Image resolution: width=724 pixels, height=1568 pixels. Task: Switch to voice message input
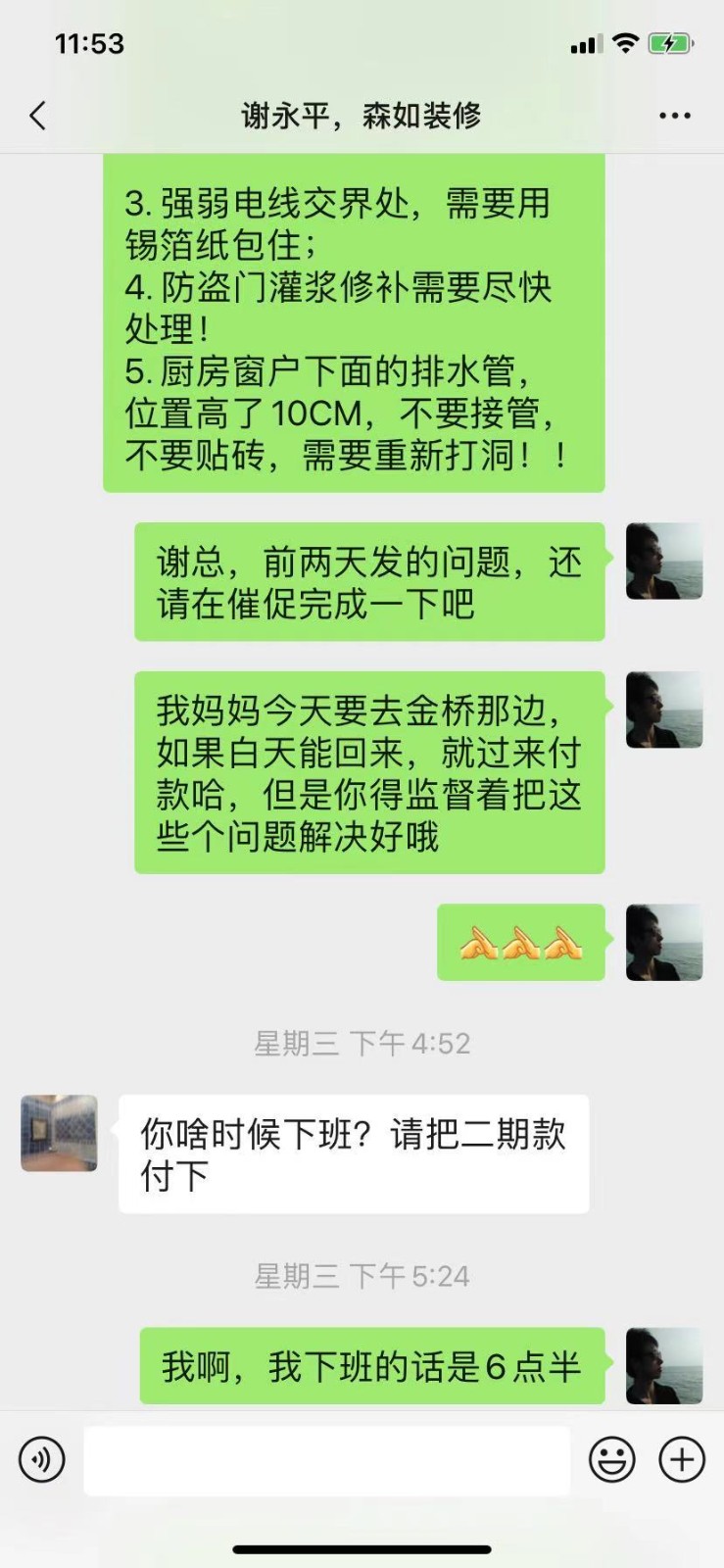42,1460
